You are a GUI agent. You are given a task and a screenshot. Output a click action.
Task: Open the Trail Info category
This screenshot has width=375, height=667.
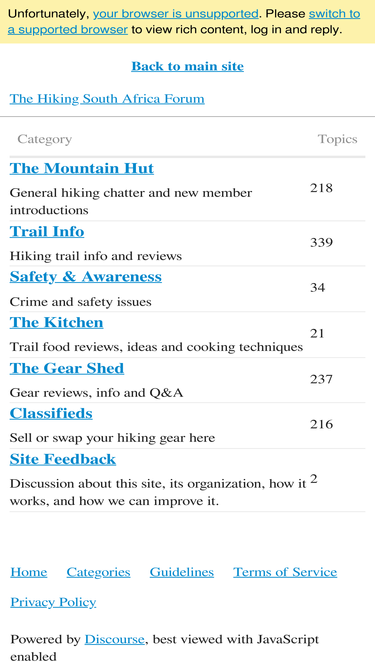tap(47, 231)
